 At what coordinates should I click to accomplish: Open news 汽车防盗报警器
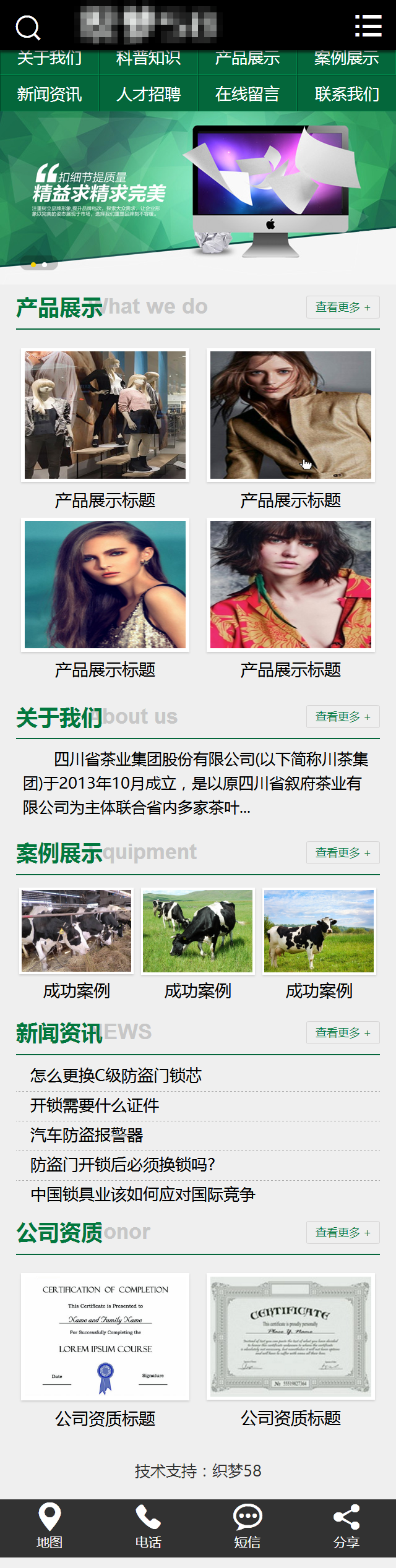click(x=87, y=1135)
